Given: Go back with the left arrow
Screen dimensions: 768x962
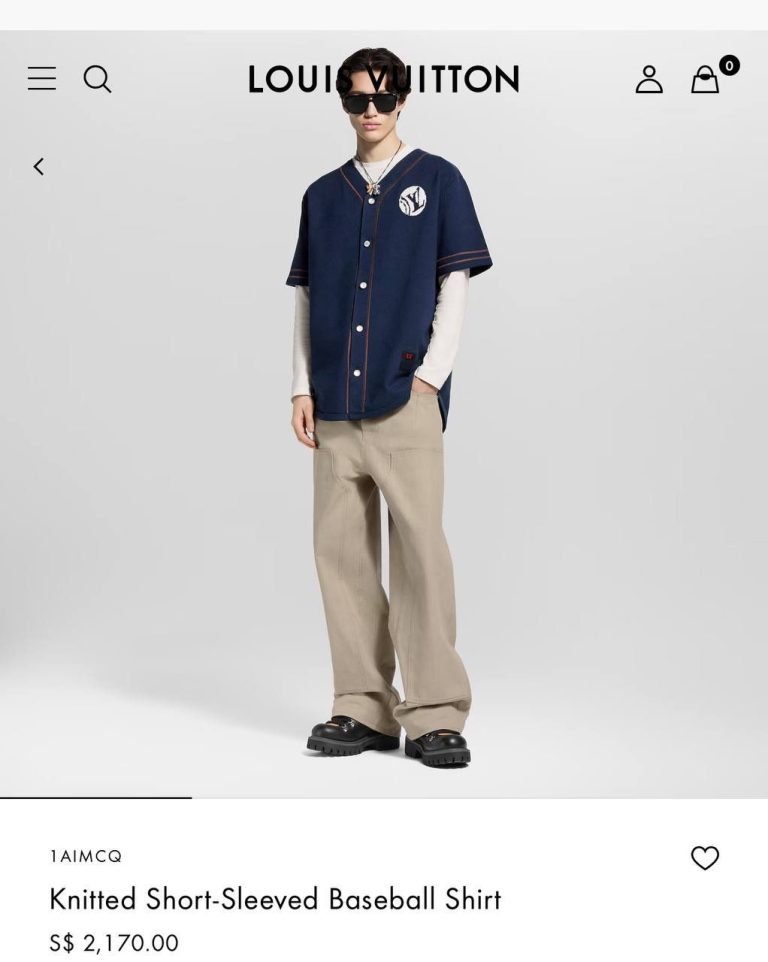Looking at the screenshot, I should click(x=39, y=167).
